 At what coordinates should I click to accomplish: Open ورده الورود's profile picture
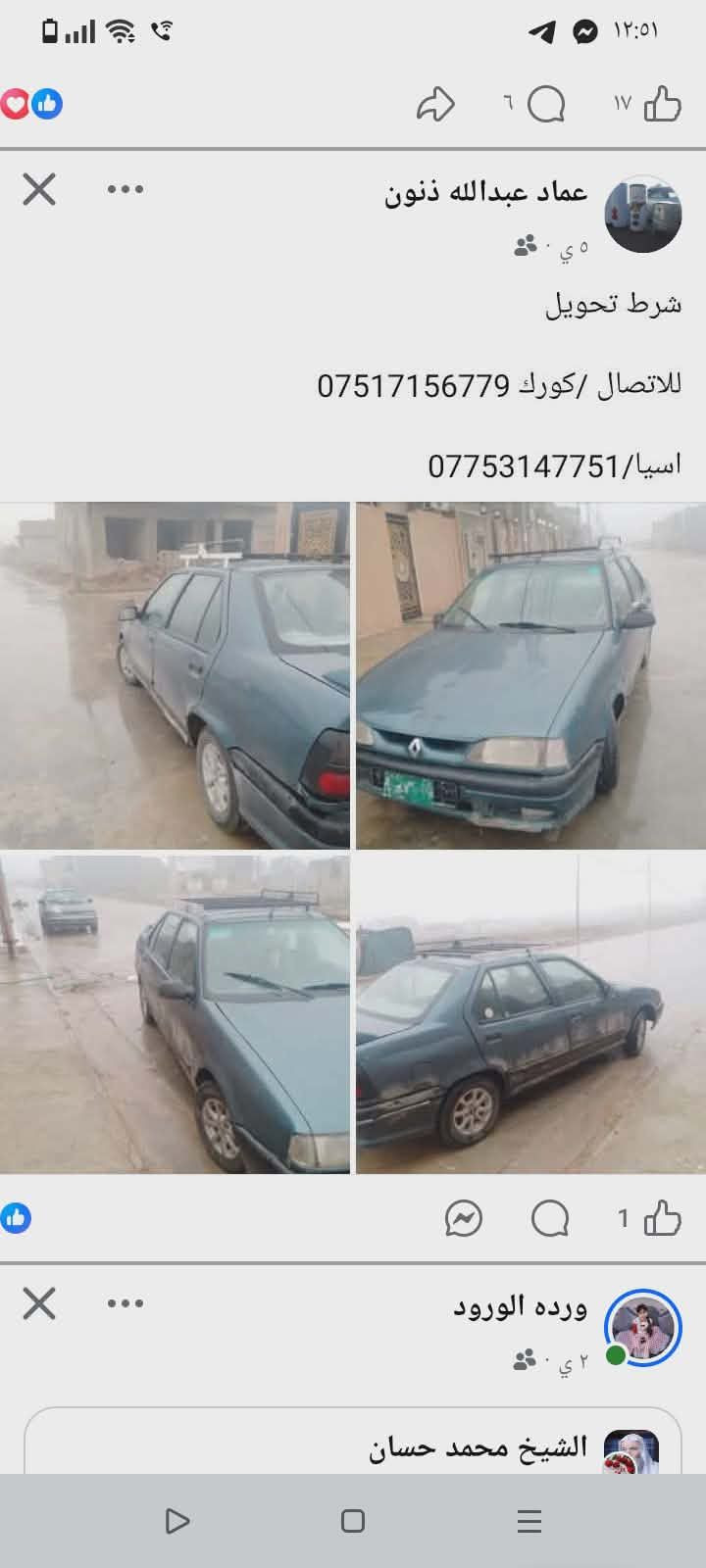pyautogui.click(x=642, y=1328)
